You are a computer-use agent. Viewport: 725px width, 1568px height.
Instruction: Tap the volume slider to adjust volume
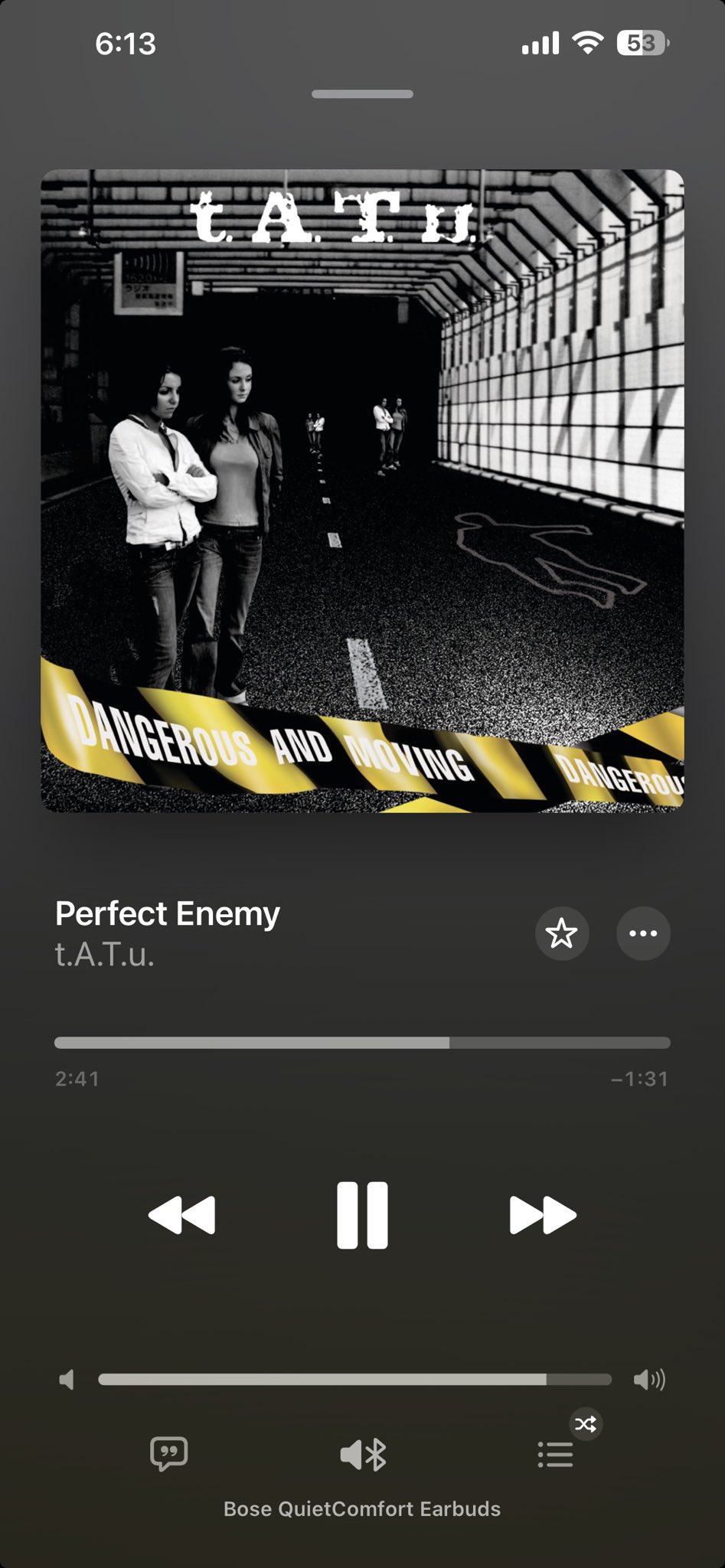(354, 1380)
